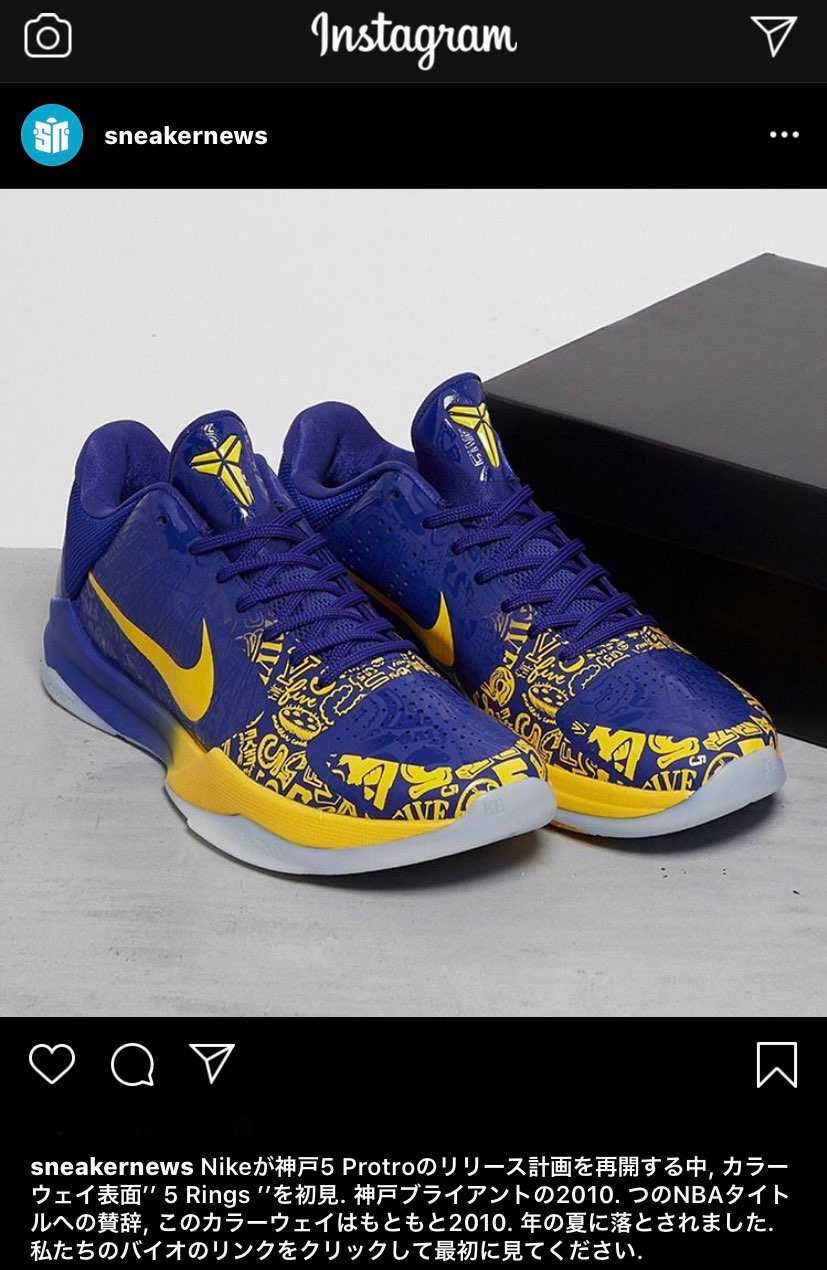827x1270 pixels.
Task: Bookmark the sneakernews post
Action: pyautogui.click(x=776, y=1064)
